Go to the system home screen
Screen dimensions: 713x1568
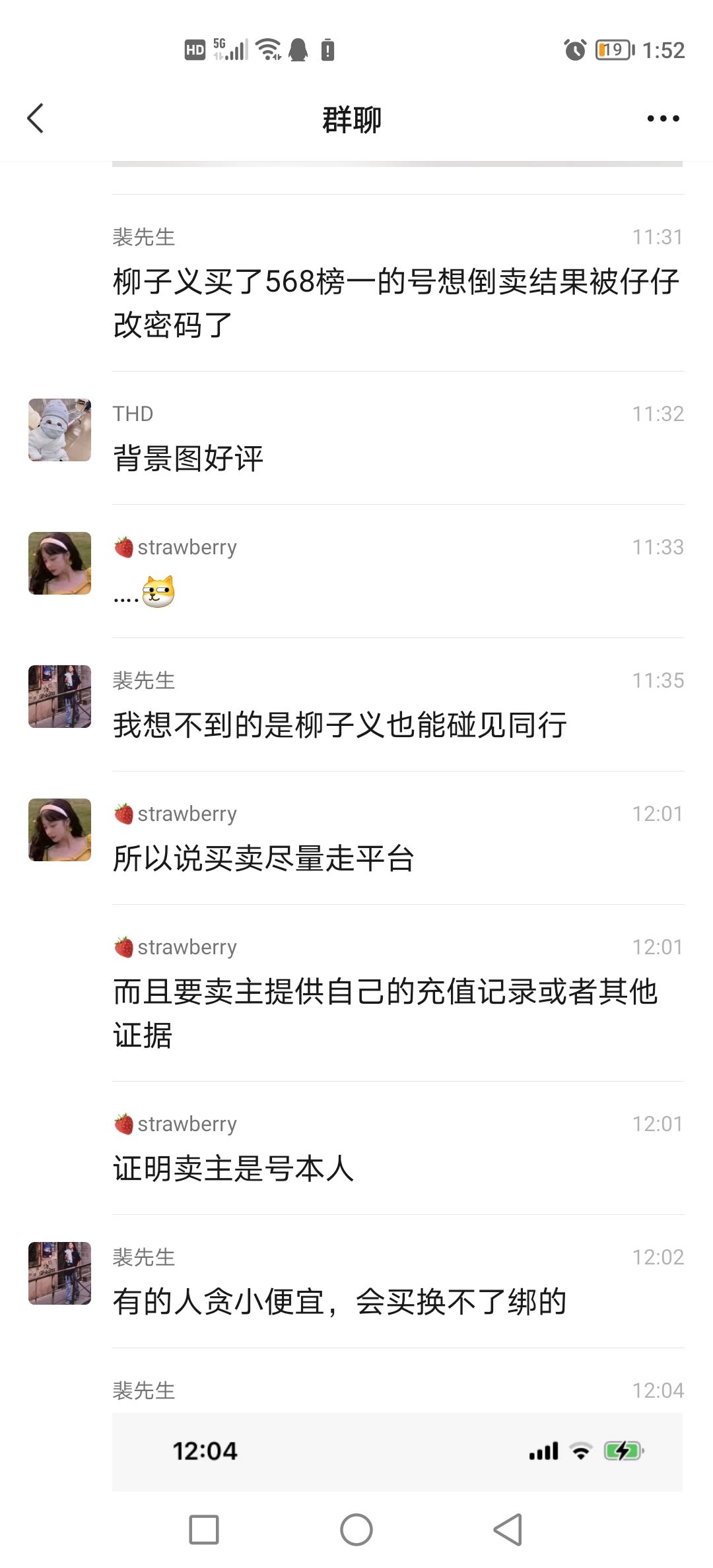356,1530
